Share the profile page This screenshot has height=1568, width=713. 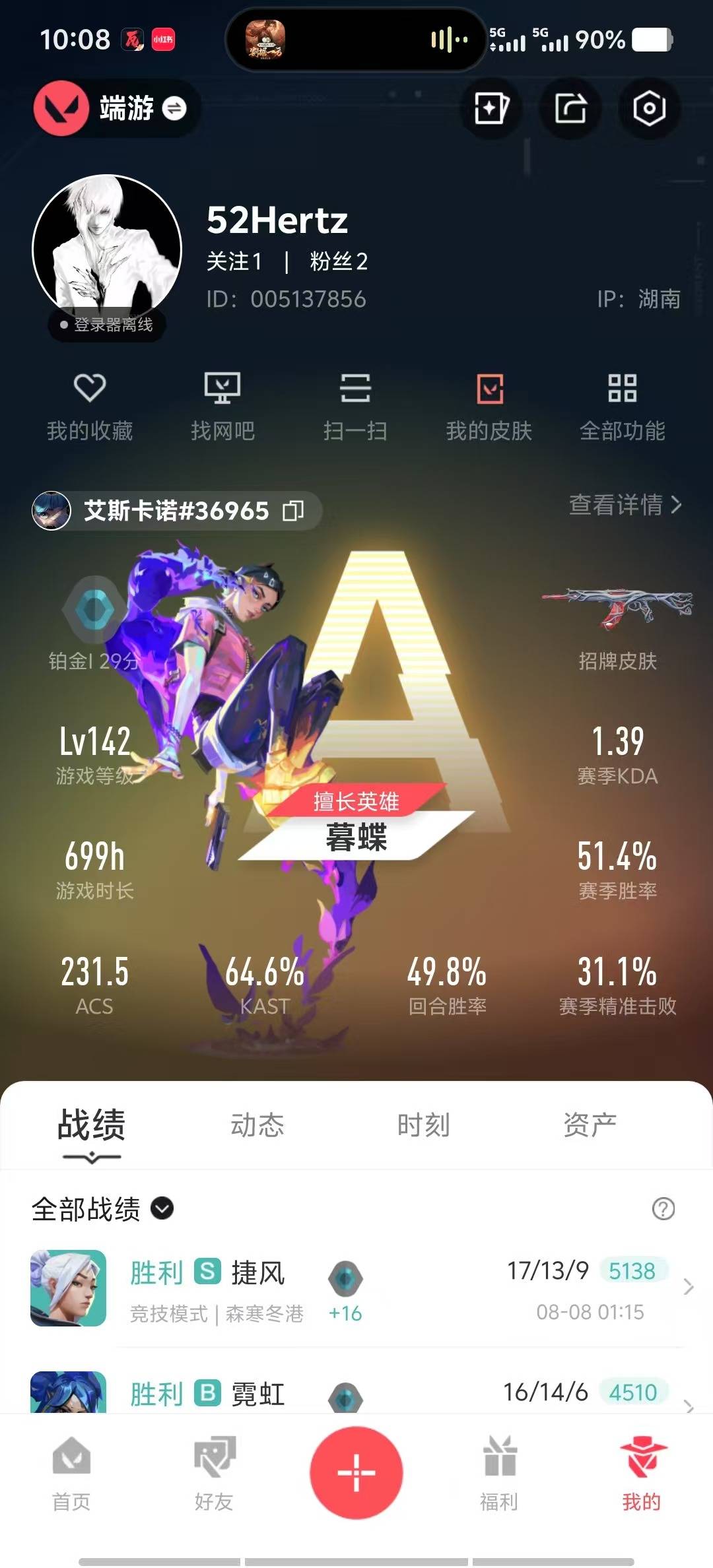point(570,108)
